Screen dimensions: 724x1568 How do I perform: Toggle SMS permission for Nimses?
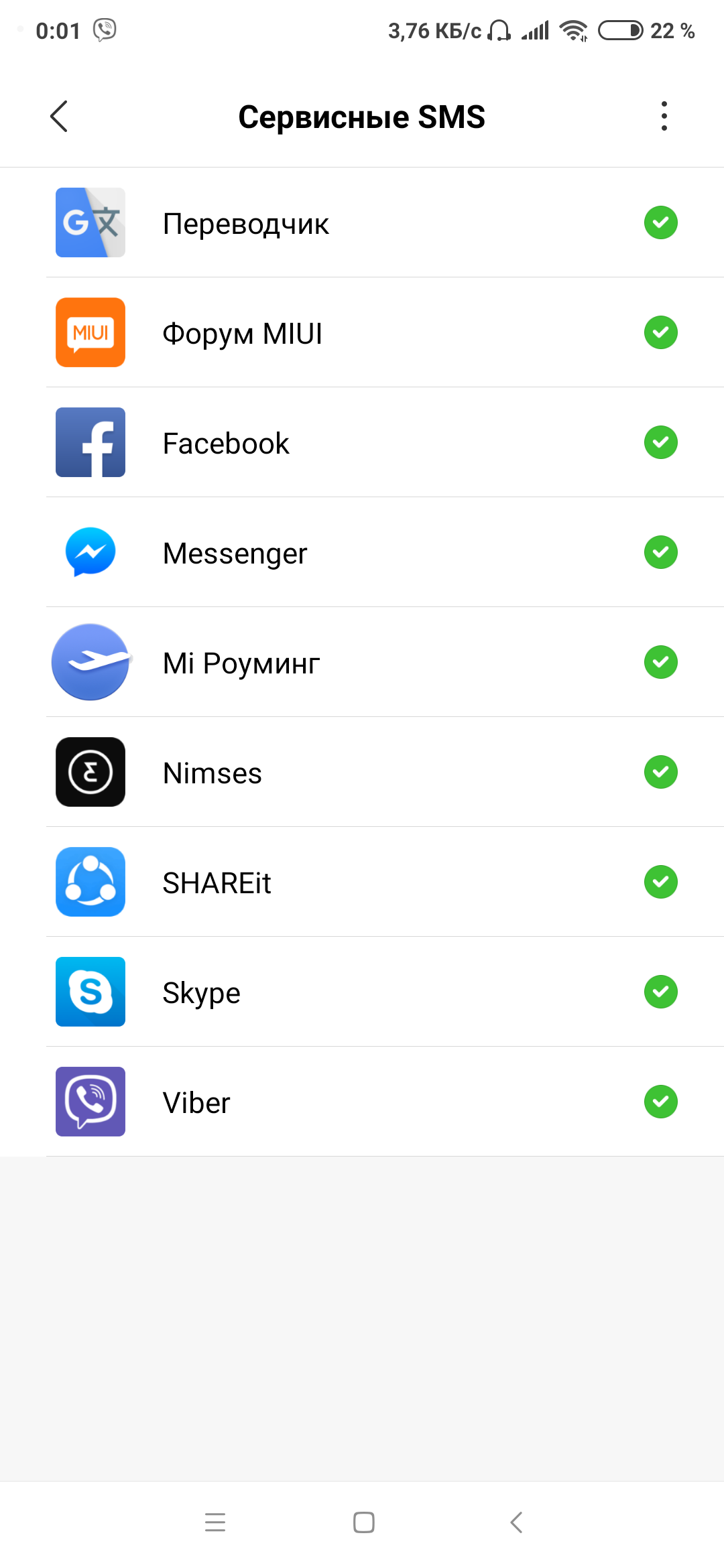coord(660,772)
